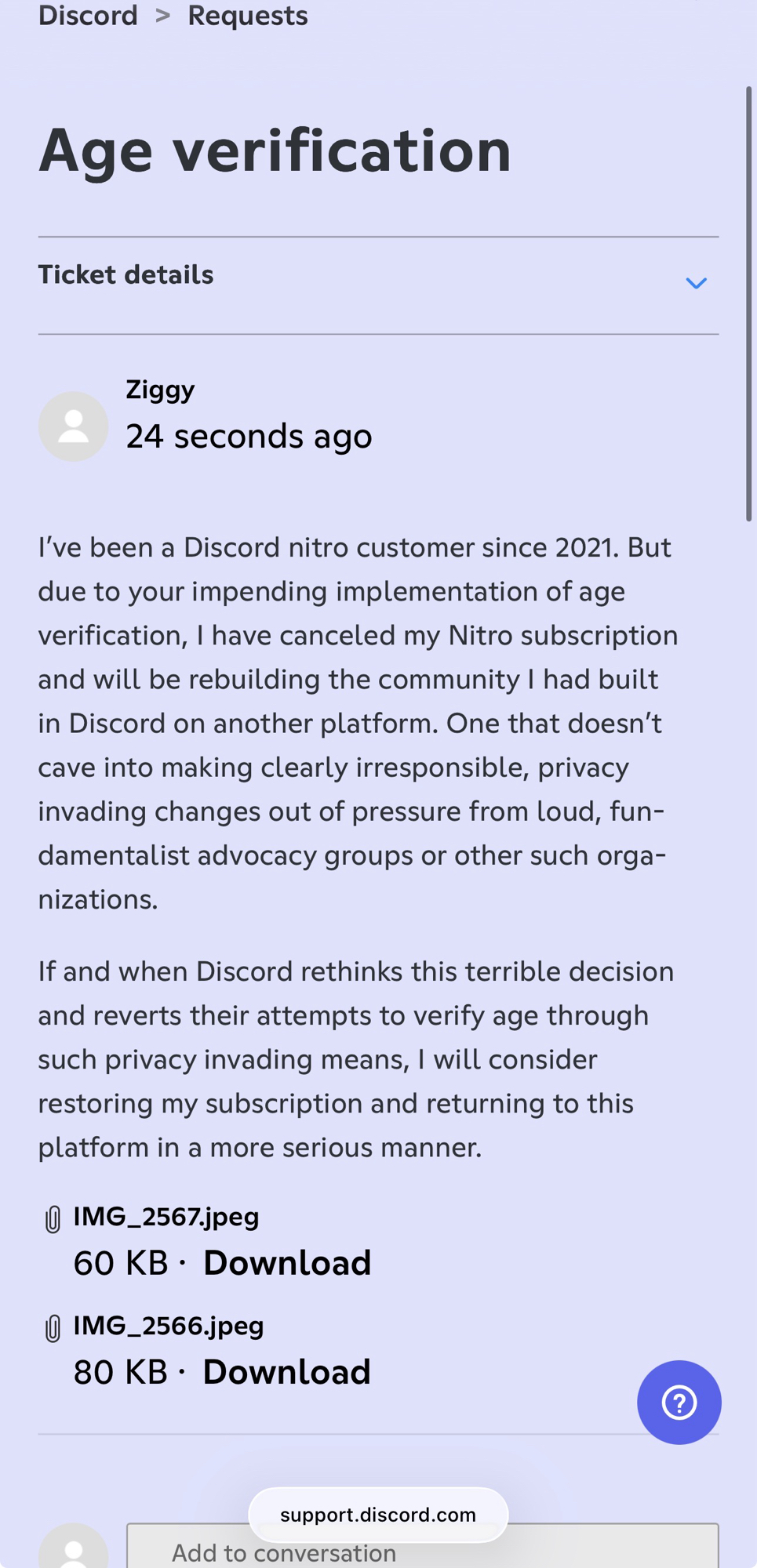Open the help widget button
The height and width of the screenshot is (1568, 757).
click(679, 1402)
